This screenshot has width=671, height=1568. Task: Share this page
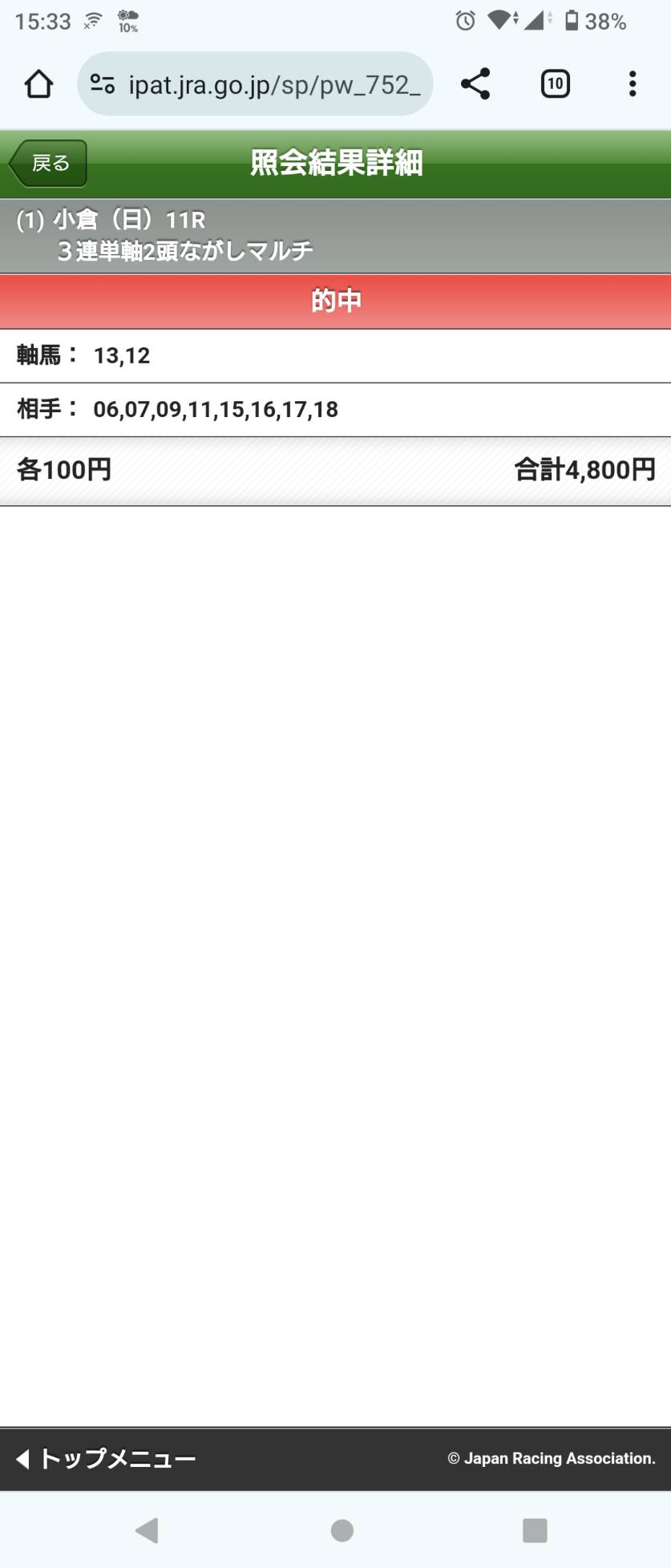tap(475, 84)
